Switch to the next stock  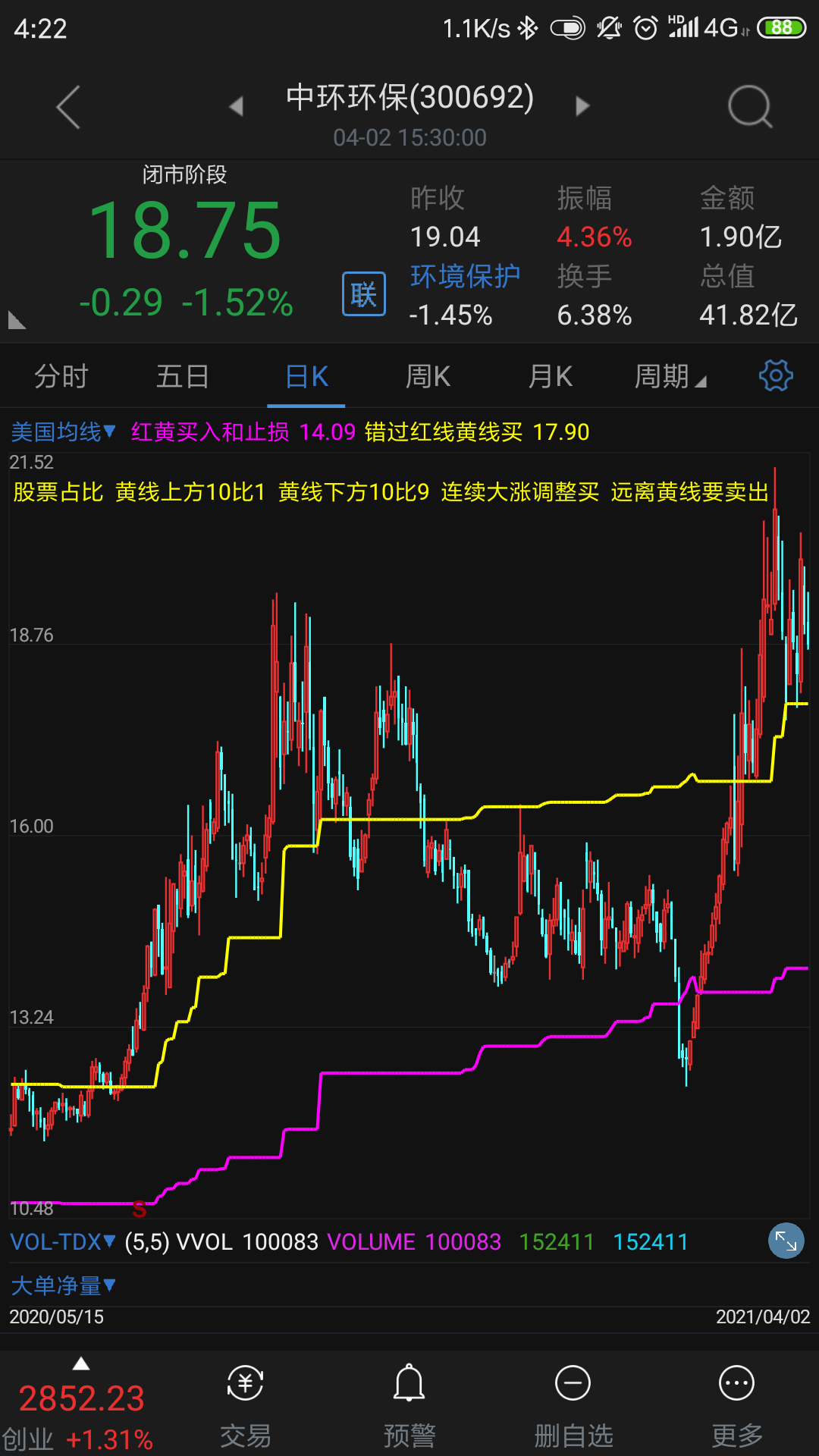click(x=582, y=106)
